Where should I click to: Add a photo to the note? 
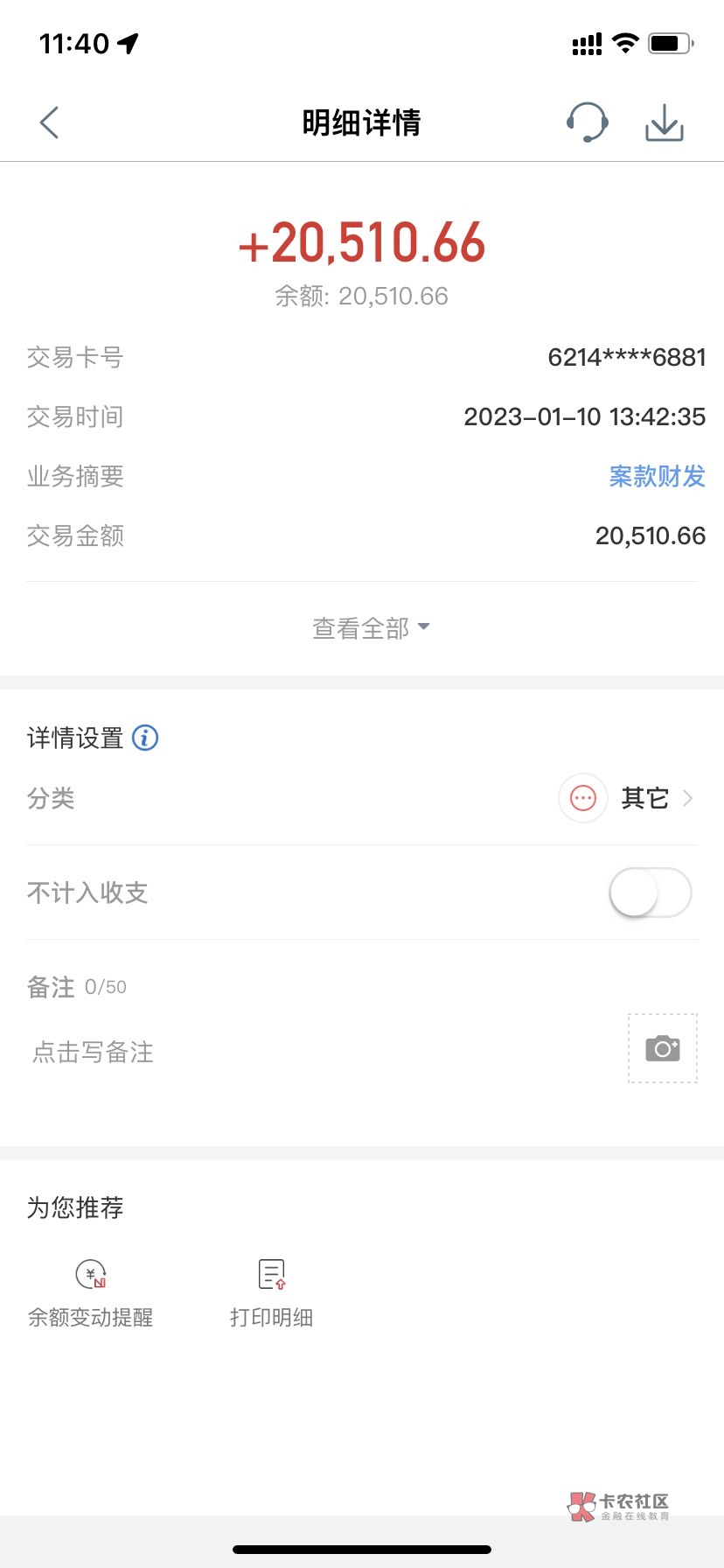point(663,1048)
